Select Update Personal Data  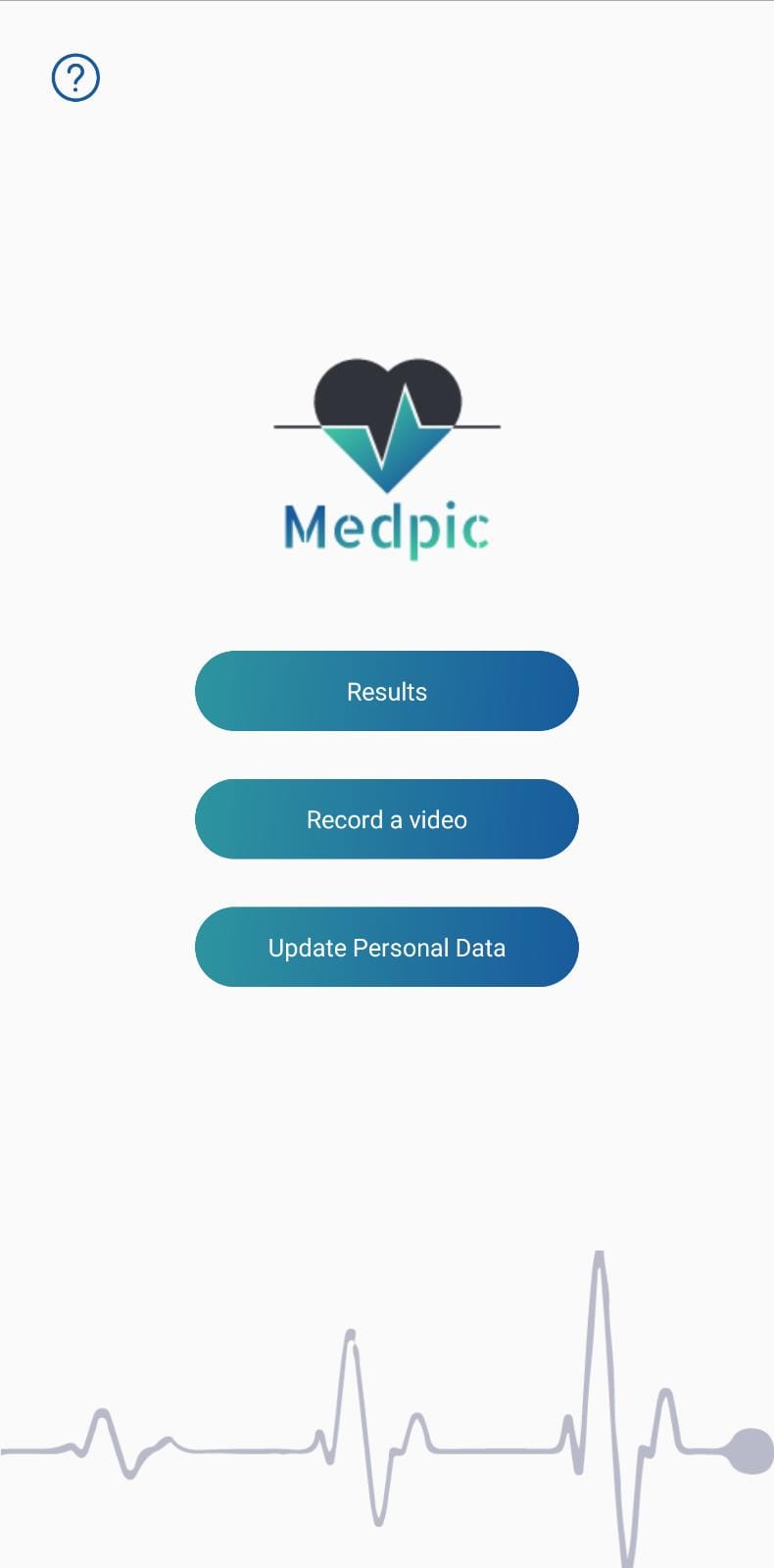point(387,947)
